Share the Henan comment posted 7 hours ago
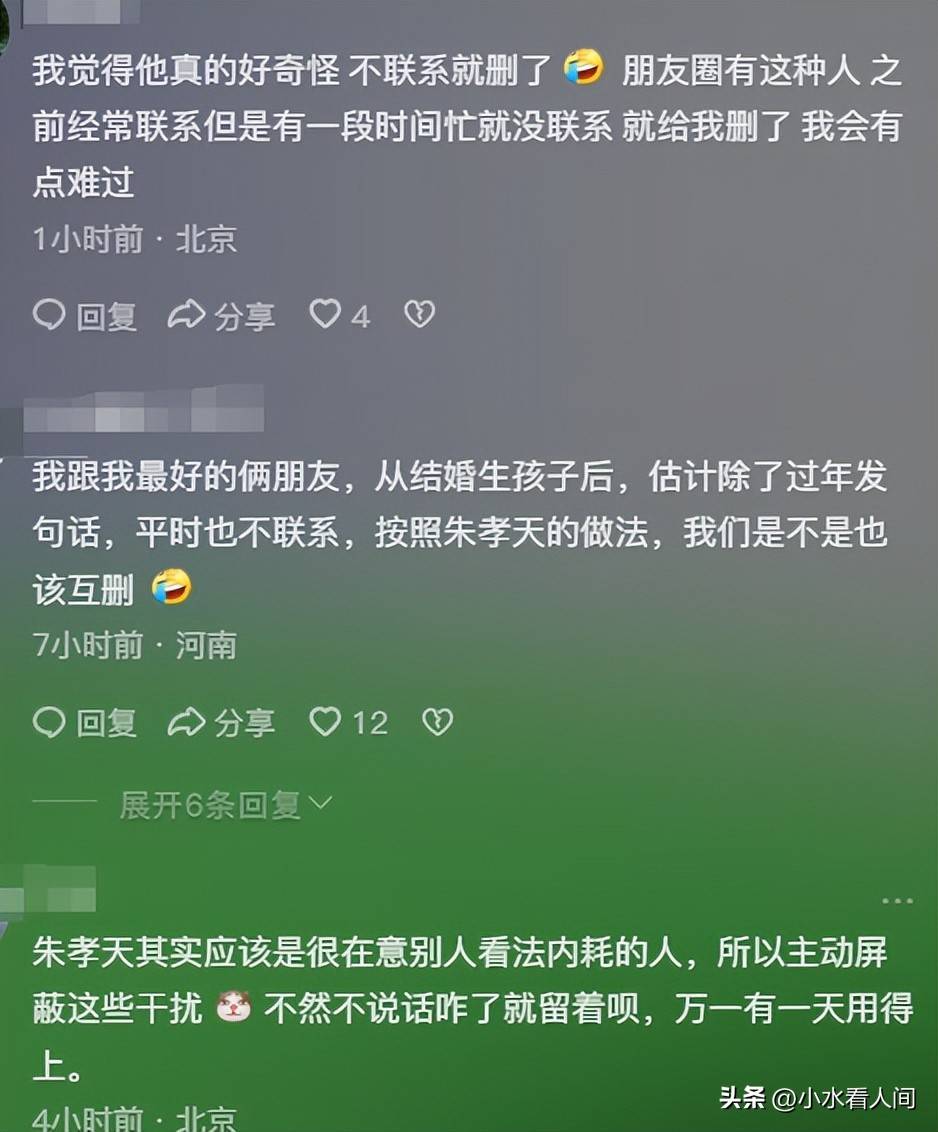 coord(220,722)
